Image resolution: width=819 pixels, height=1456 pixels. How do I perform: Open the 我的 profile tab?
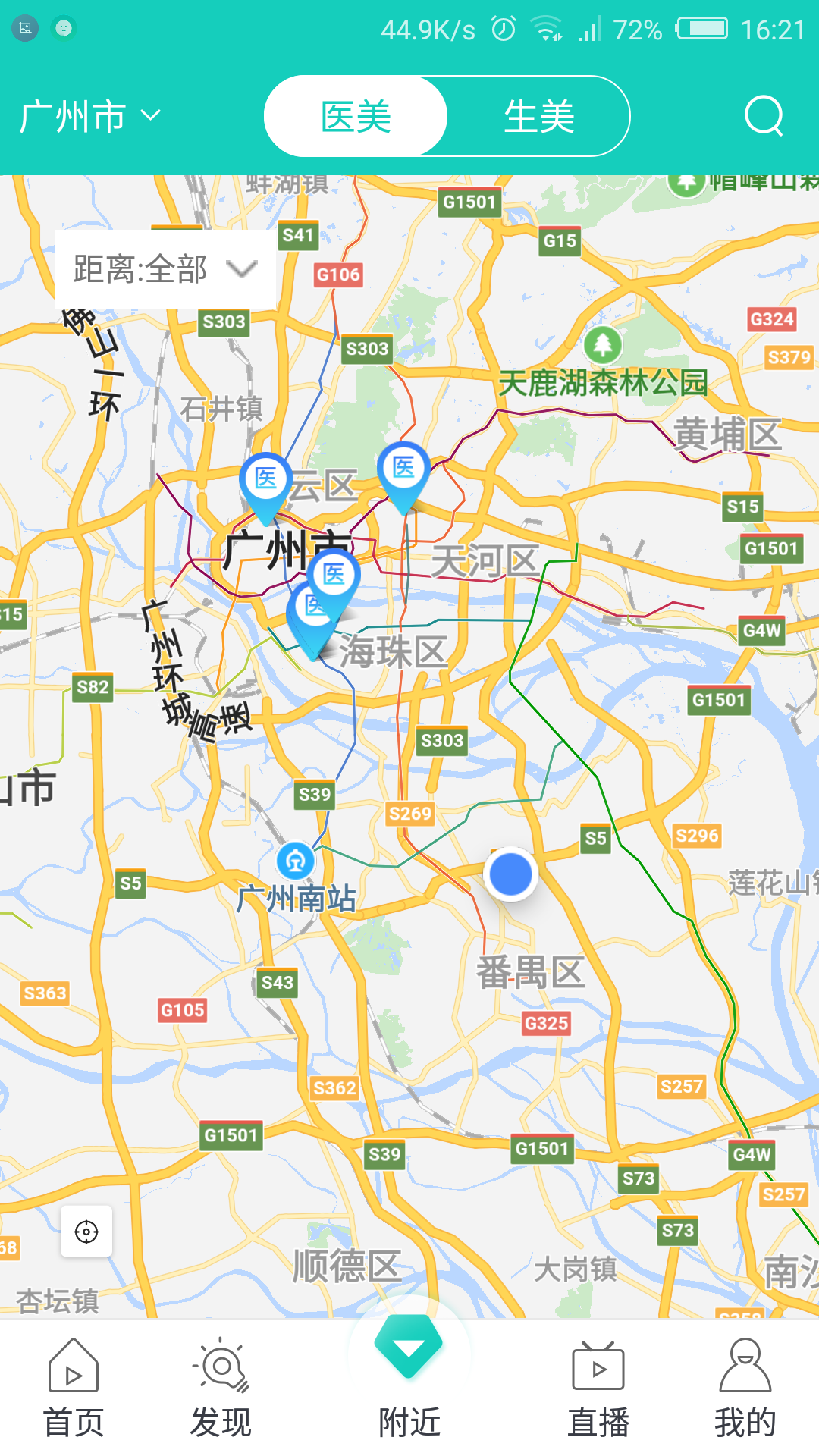point(745,1388)
